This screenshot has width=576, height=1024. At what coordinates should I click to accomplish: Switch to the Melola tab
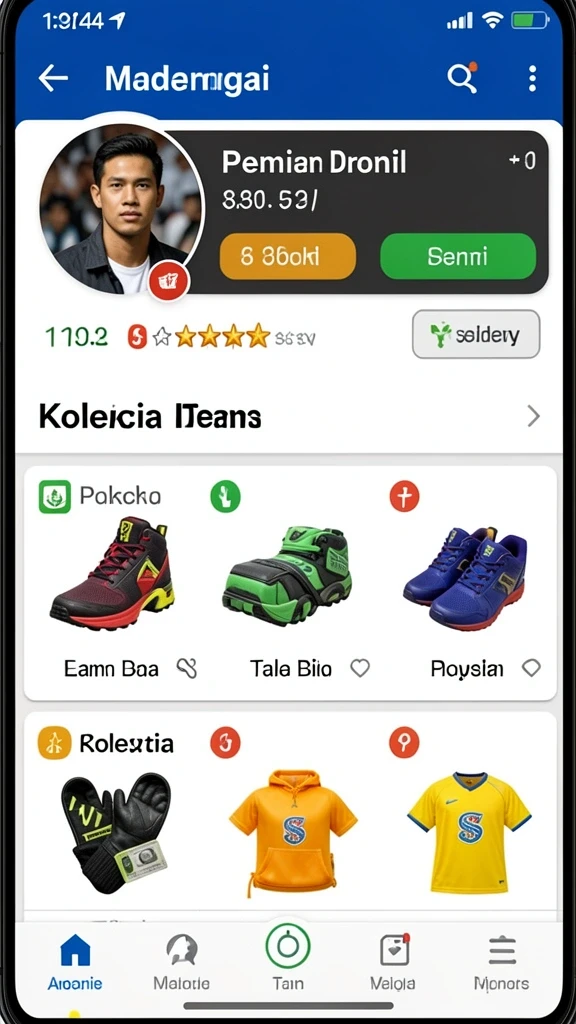pyautogui.click(x=394, y=963)
